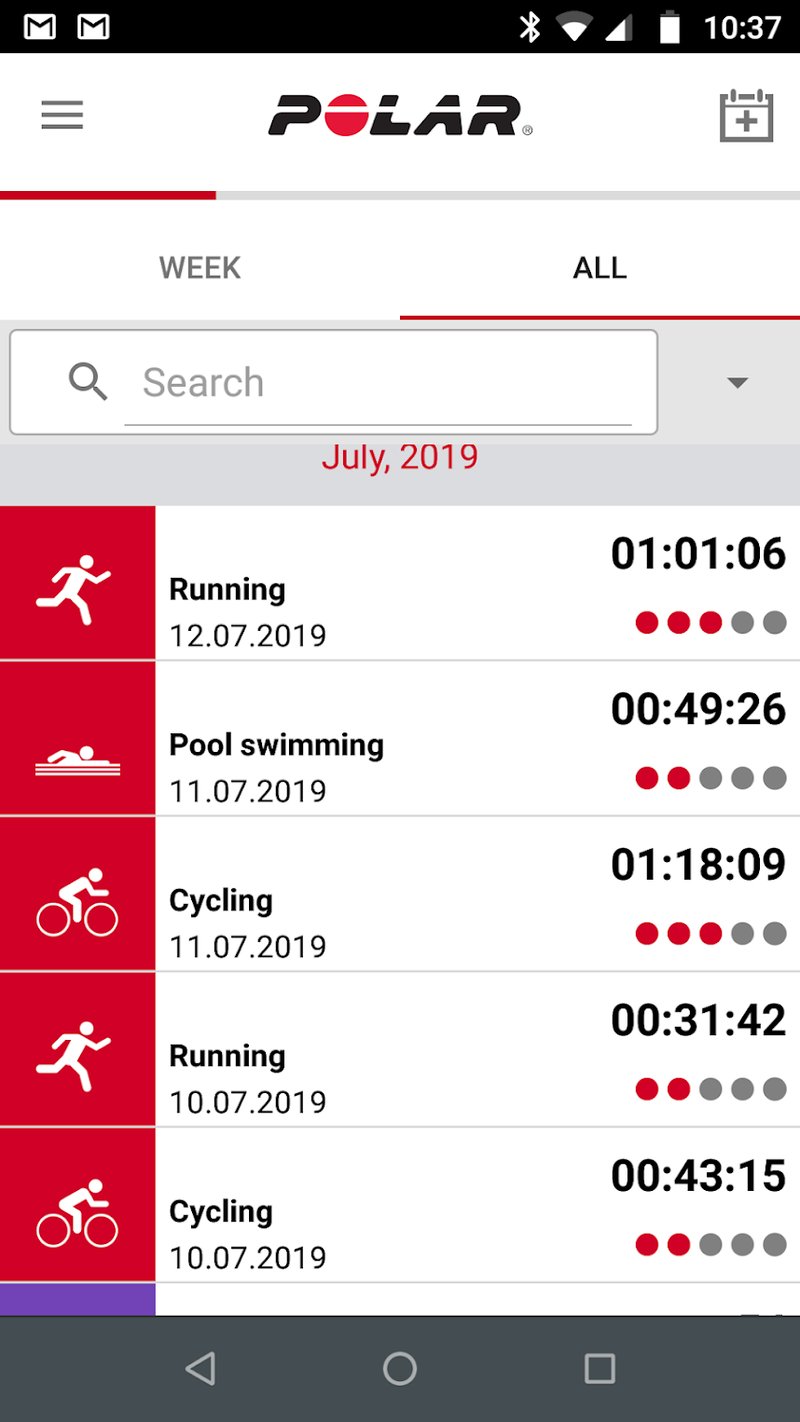Go back with the system back button
Image resolution: width=800 pixels, height=1422 pixels.
point(200,1369)
